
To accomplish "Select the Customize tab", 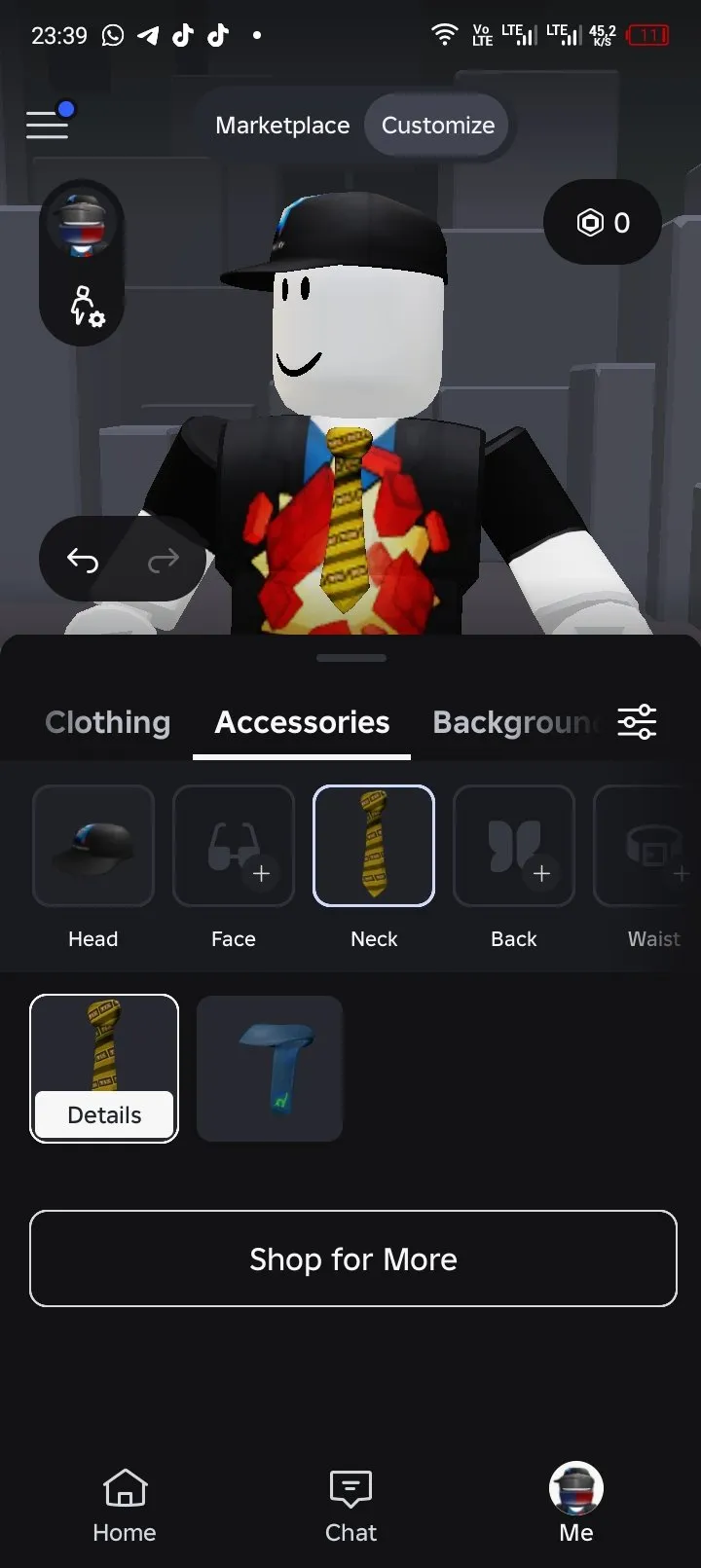I will 438,126.
